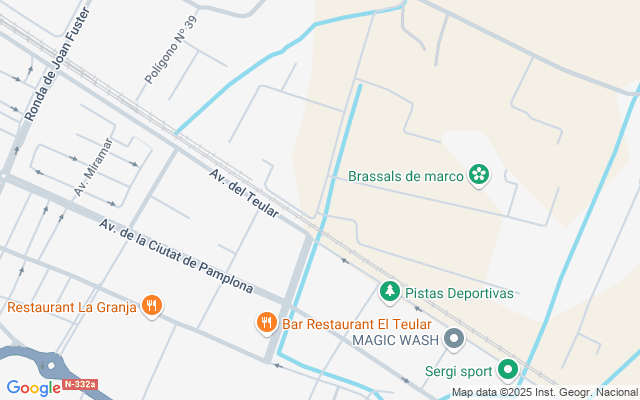This screenshot has height=400, width=640.
Task: Select the Pistas Deportivas park marker
Action: tap(390, 292)
